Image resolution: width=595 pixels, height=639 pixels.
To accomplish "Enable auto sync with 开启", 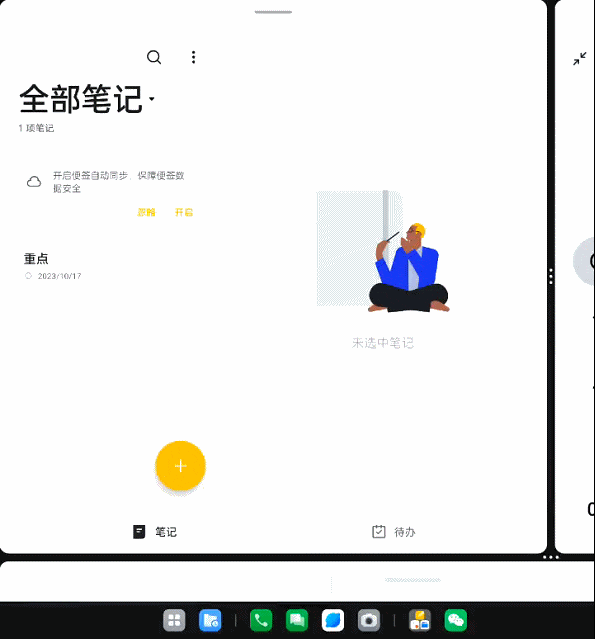I will [x=184, y=212].
